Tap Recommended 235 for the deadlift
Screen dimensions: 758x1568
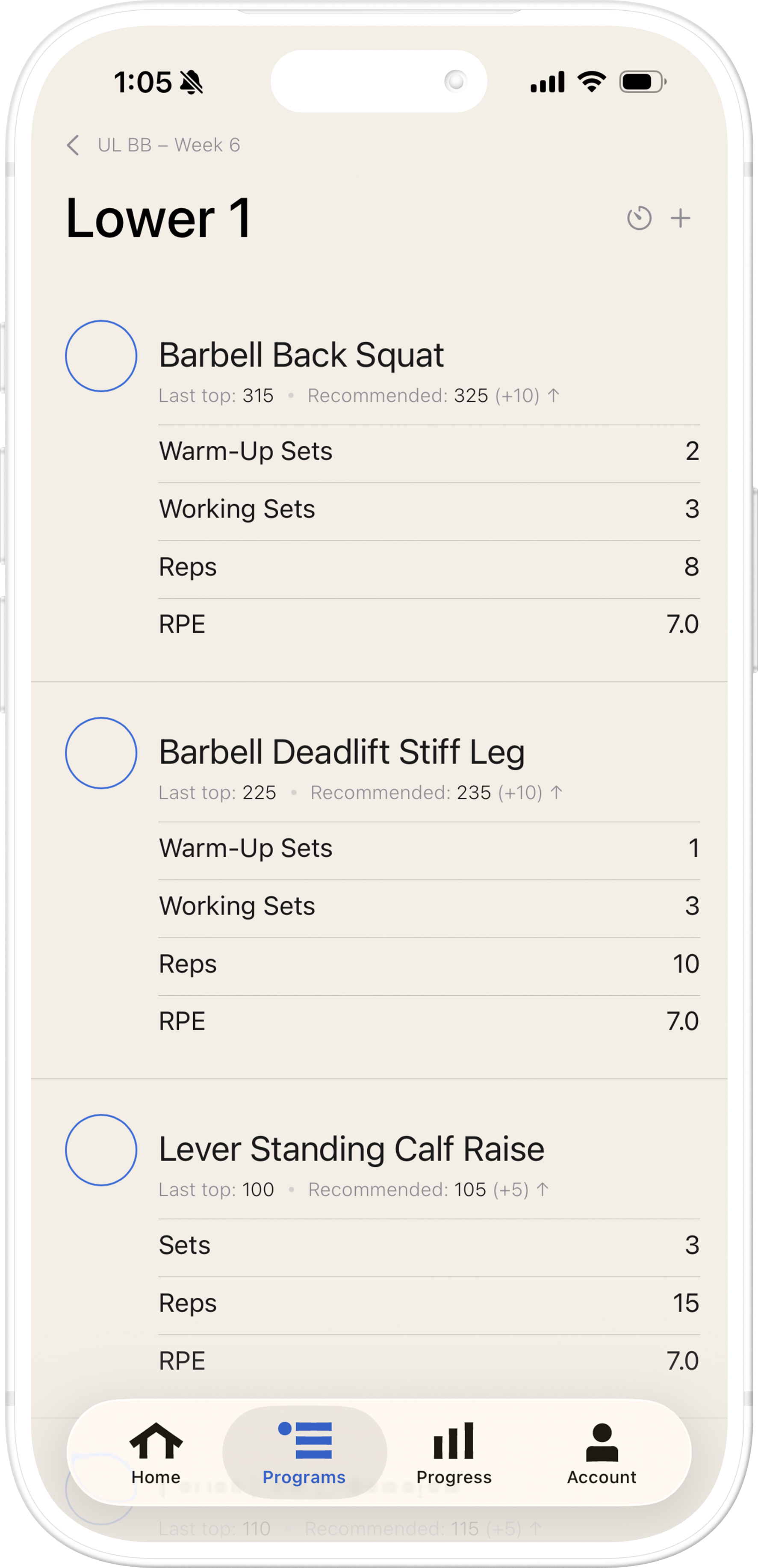473,793
